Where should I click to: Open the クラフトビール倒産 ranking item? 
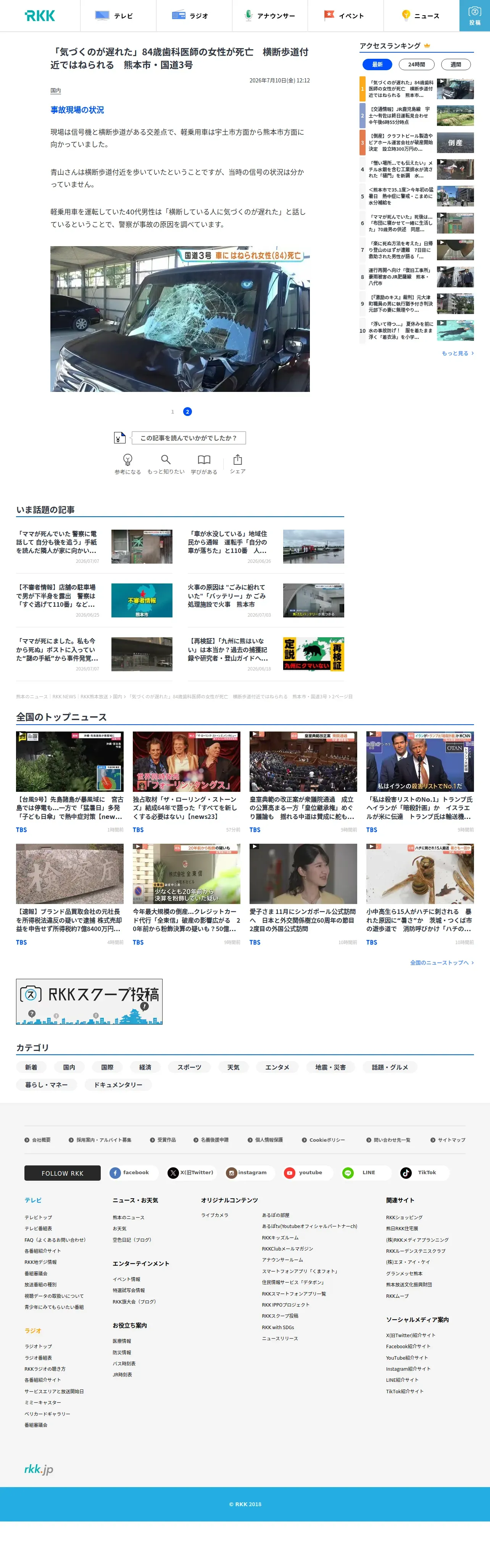click(x=417, y=142)
